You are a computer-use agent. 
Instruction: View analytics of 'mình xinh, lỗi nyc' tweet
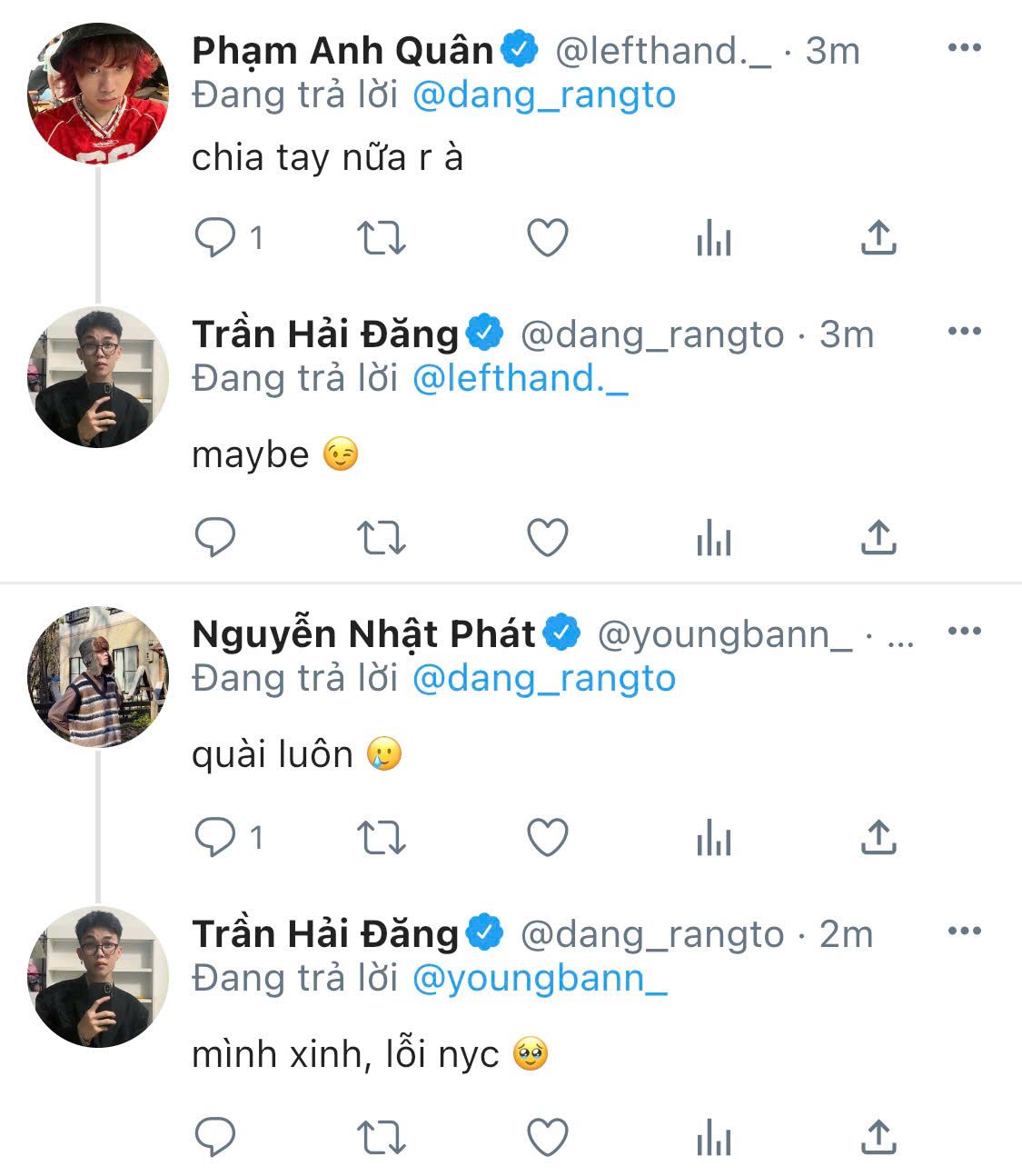[x=713, y=1139]
